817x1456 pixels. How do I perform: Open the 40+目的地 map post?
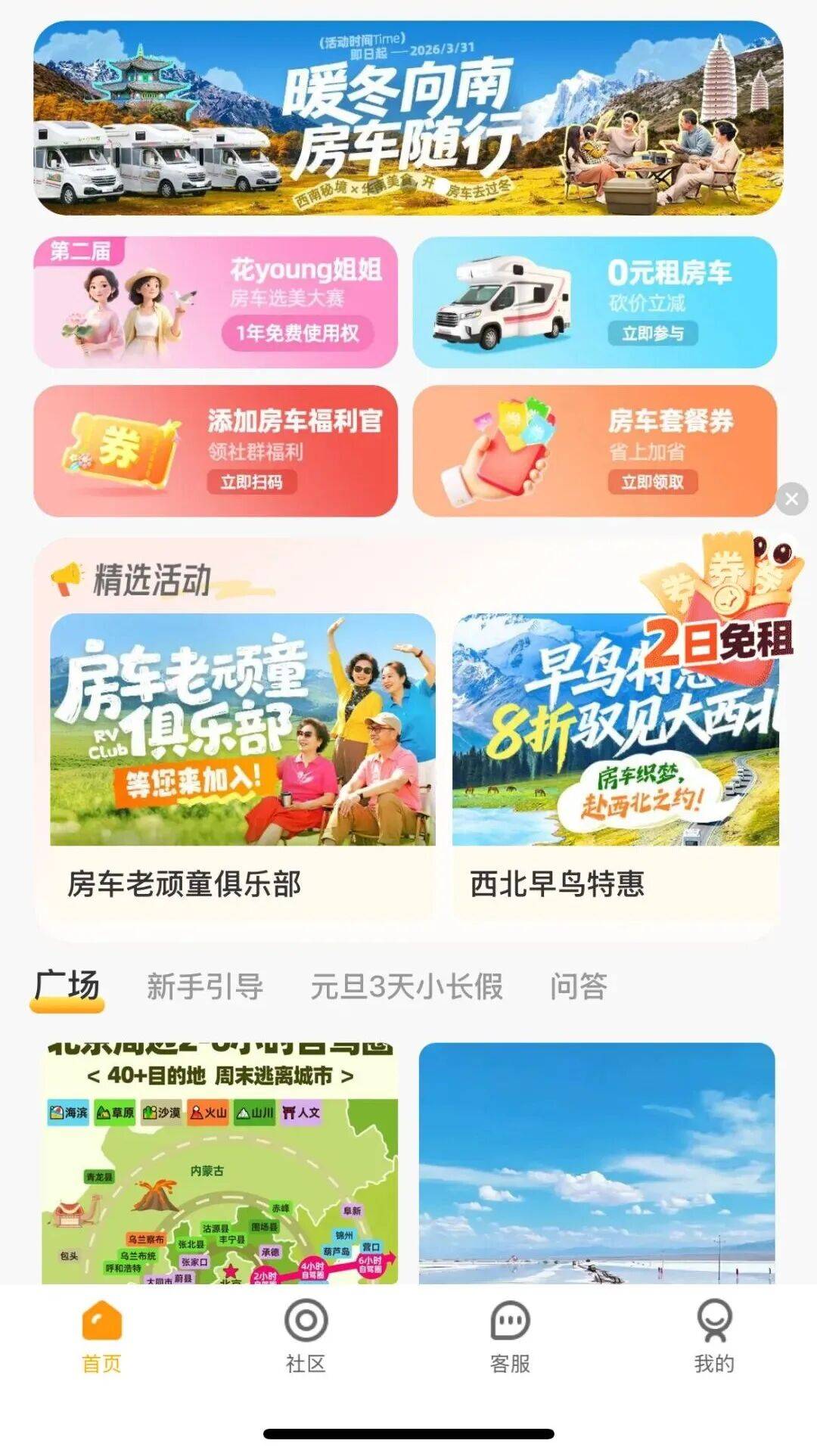tap(219, 1165)
